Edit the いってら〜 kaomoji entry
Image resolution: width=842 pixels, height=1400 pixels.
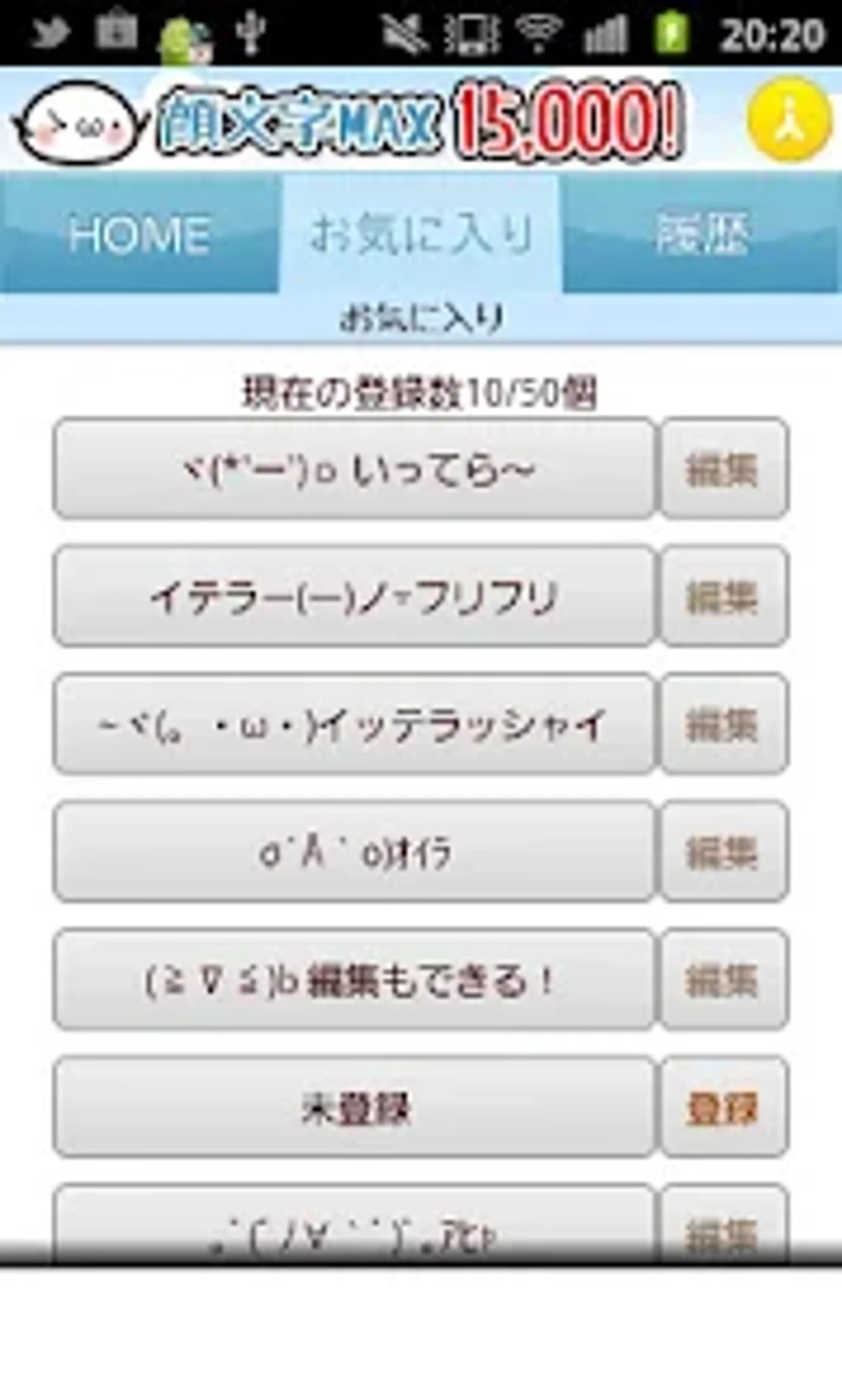pos(724,469)
